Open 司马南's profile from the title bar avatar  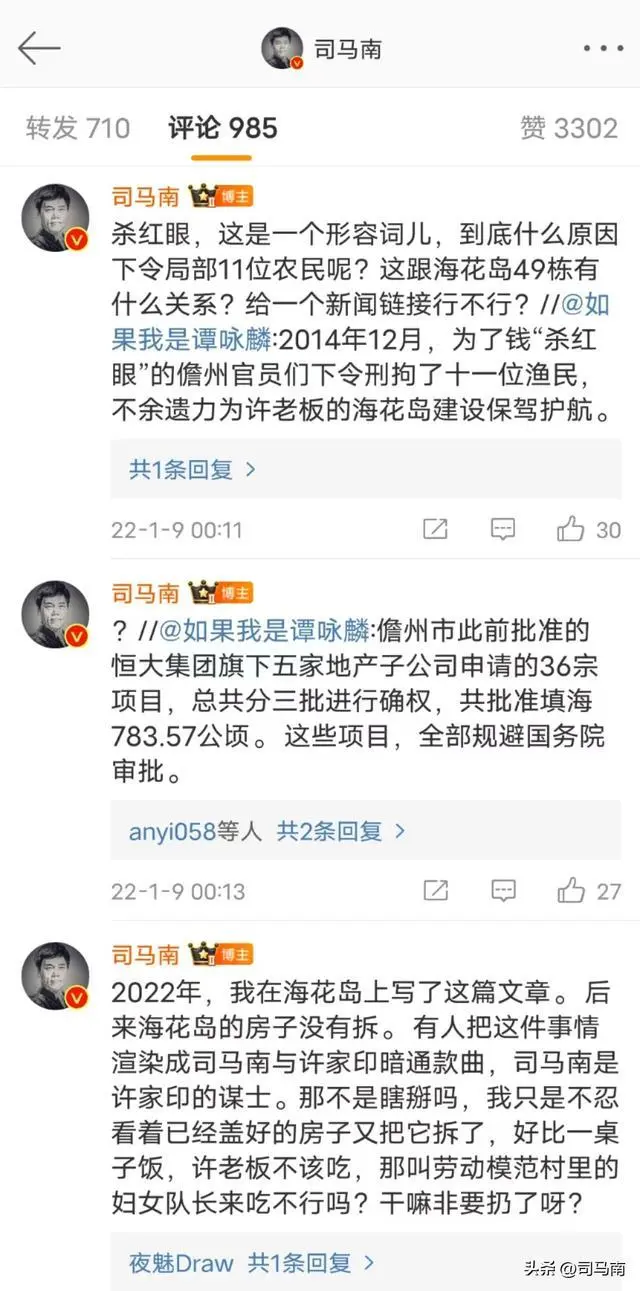[283, 48]
